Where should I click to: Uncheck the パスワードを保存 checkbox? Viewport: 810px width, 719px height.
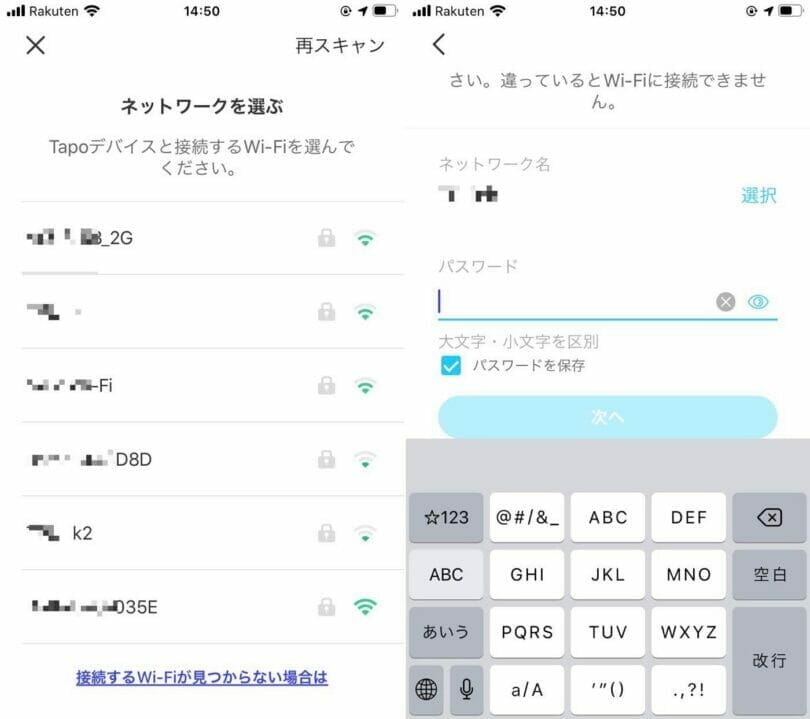tap(451, 365)
